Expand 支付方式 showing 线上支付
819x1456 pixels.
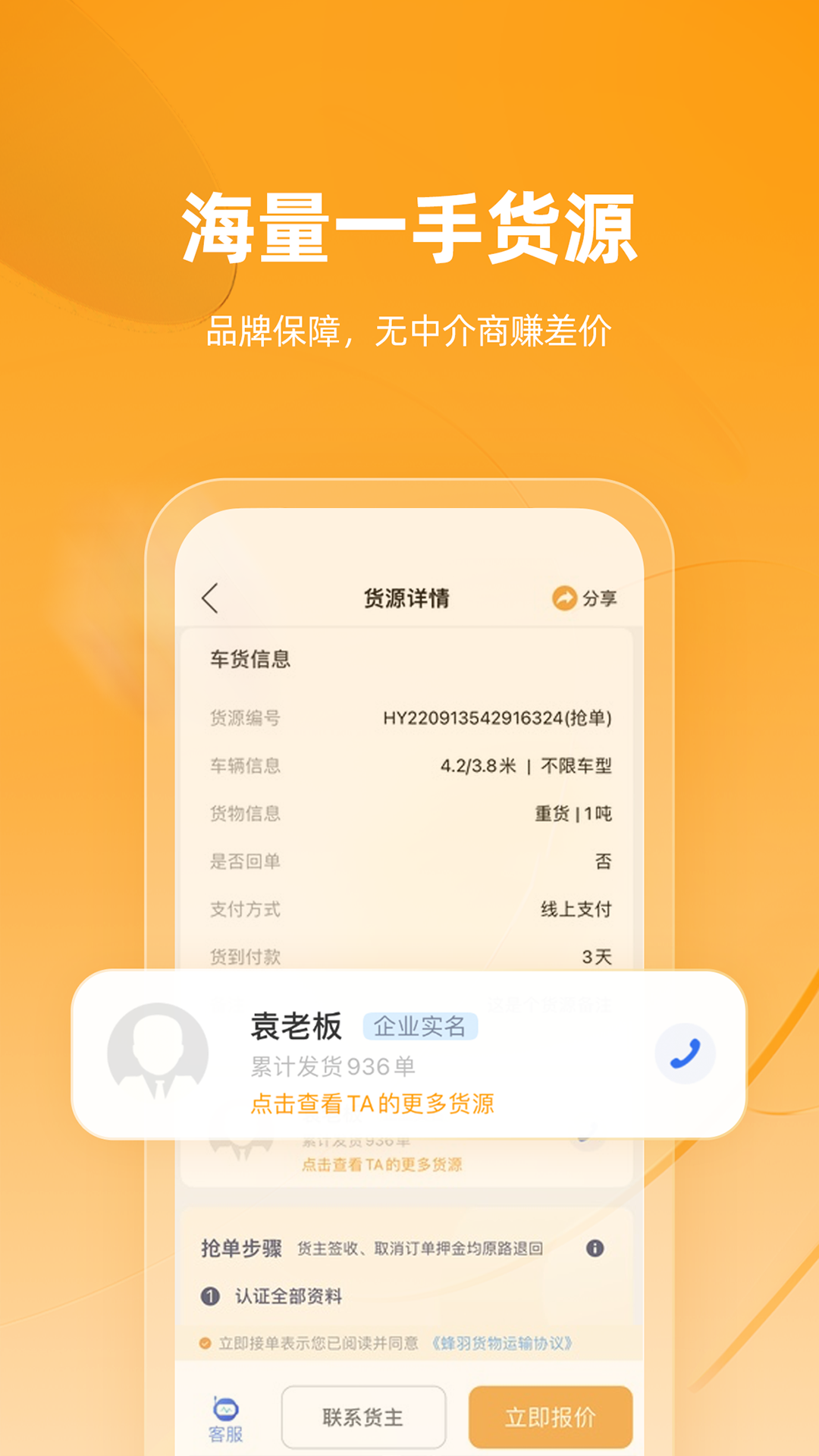409,910
